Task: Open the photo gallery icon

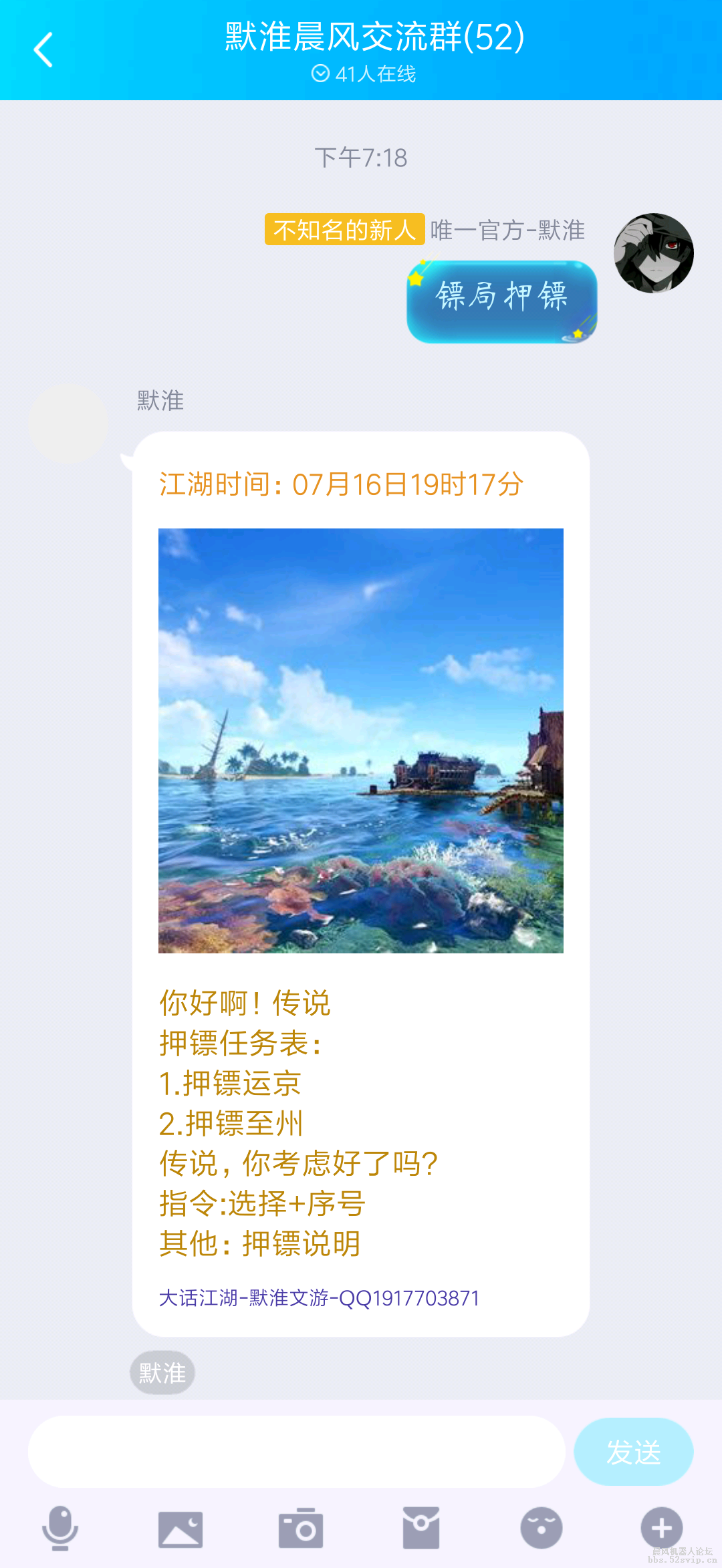Action: [181, 1530]
